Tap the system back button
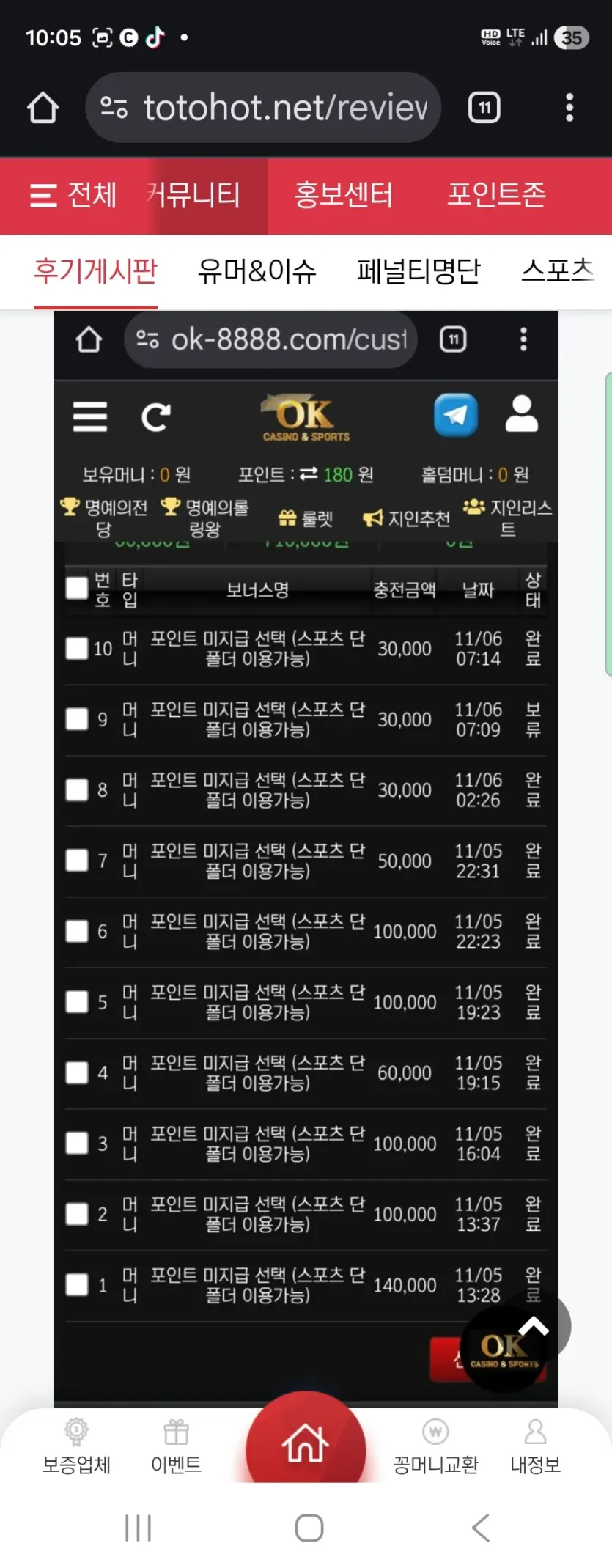 (481, 1528)
